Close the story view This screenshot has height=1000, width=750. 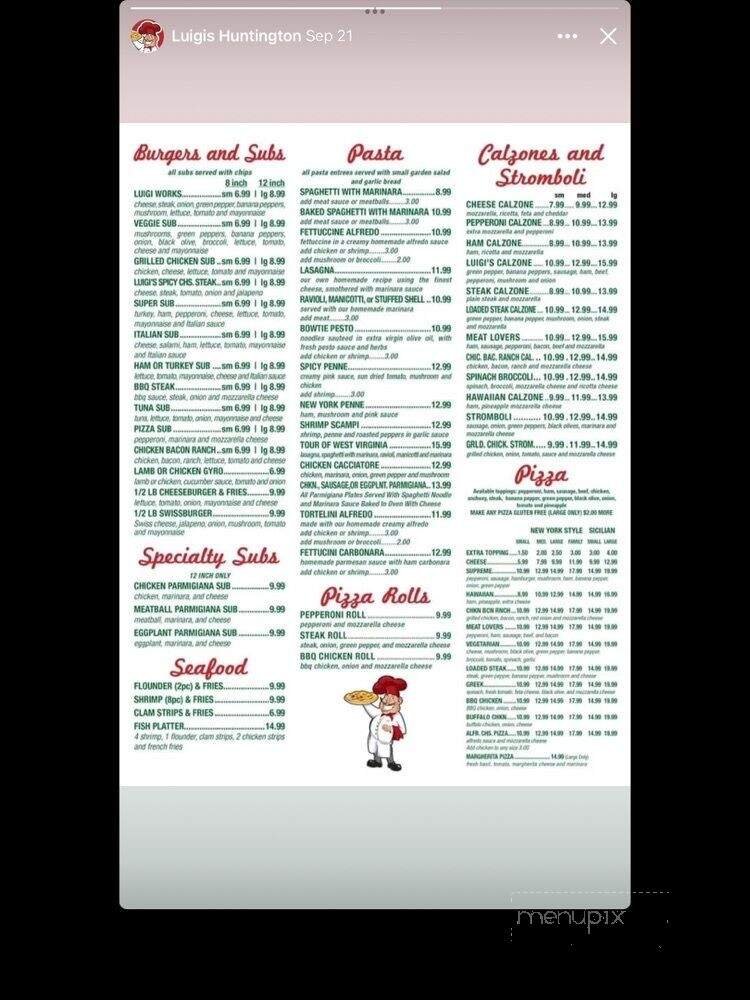pyautogui.click(x=608, y=35)
